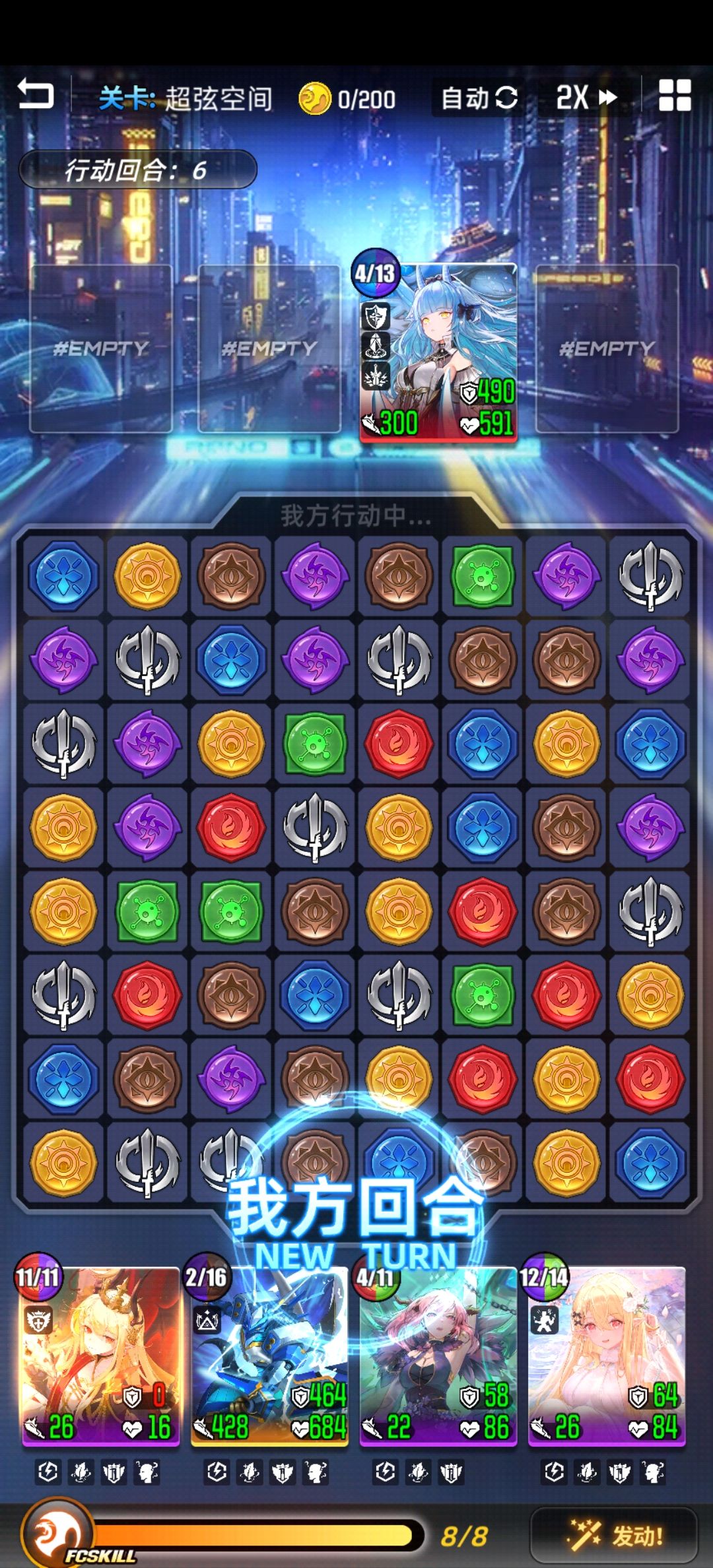Switch the 2X speed button
The width and height of the screenshot is (713, 1568).
586,98
